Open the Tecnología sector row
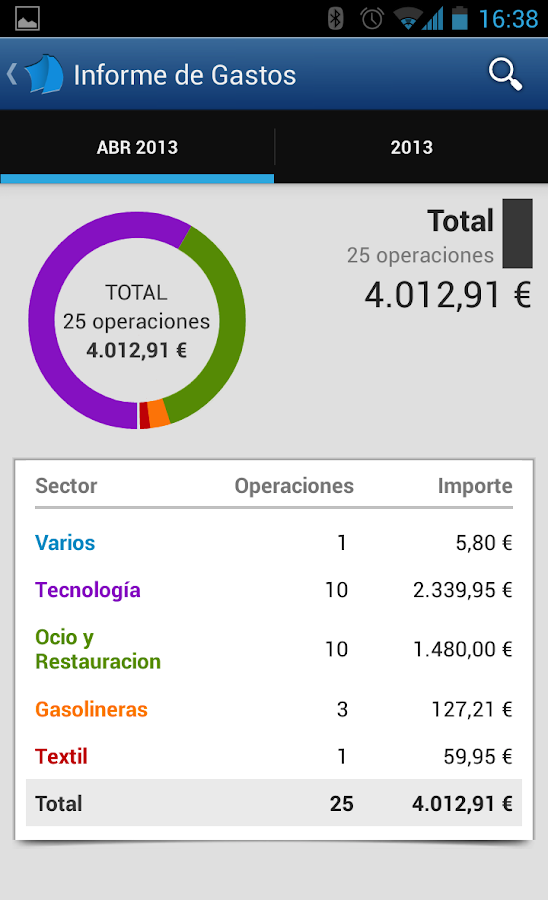This screenshot has height=900, width=548. [274, 589]
